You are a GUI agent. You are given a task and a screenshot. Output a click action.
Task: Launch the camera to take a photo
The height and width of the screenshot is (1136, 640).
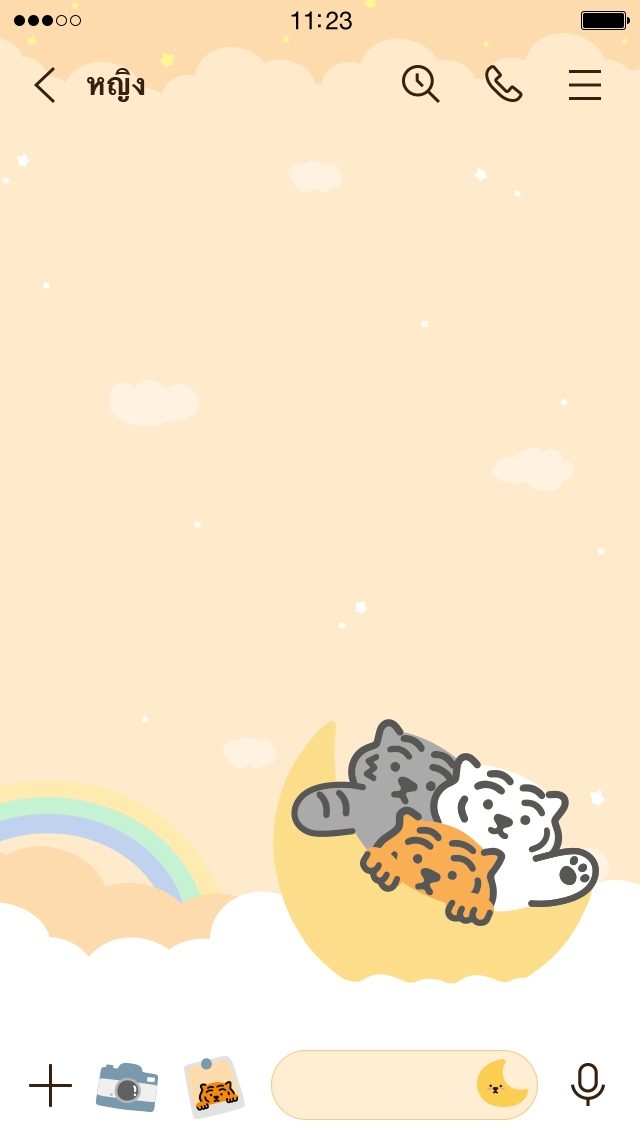point(127,1086)
